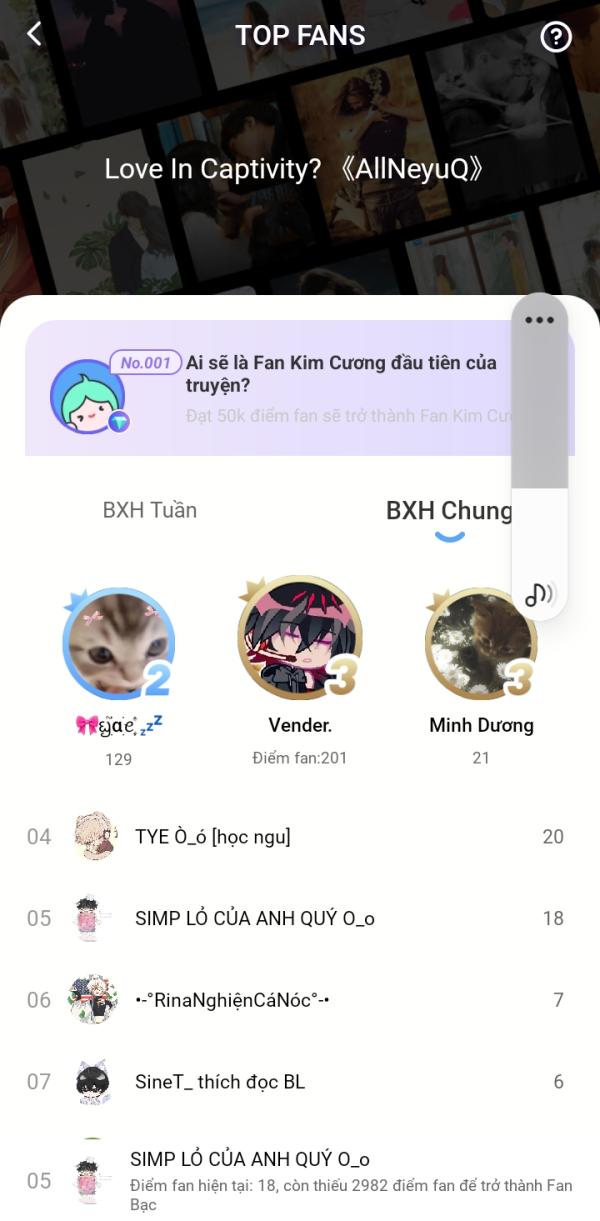This screenshot has height=1221, width=600.
Task: Go back from Top Fans
Action: pyautogui.click(x=34, y=34)
